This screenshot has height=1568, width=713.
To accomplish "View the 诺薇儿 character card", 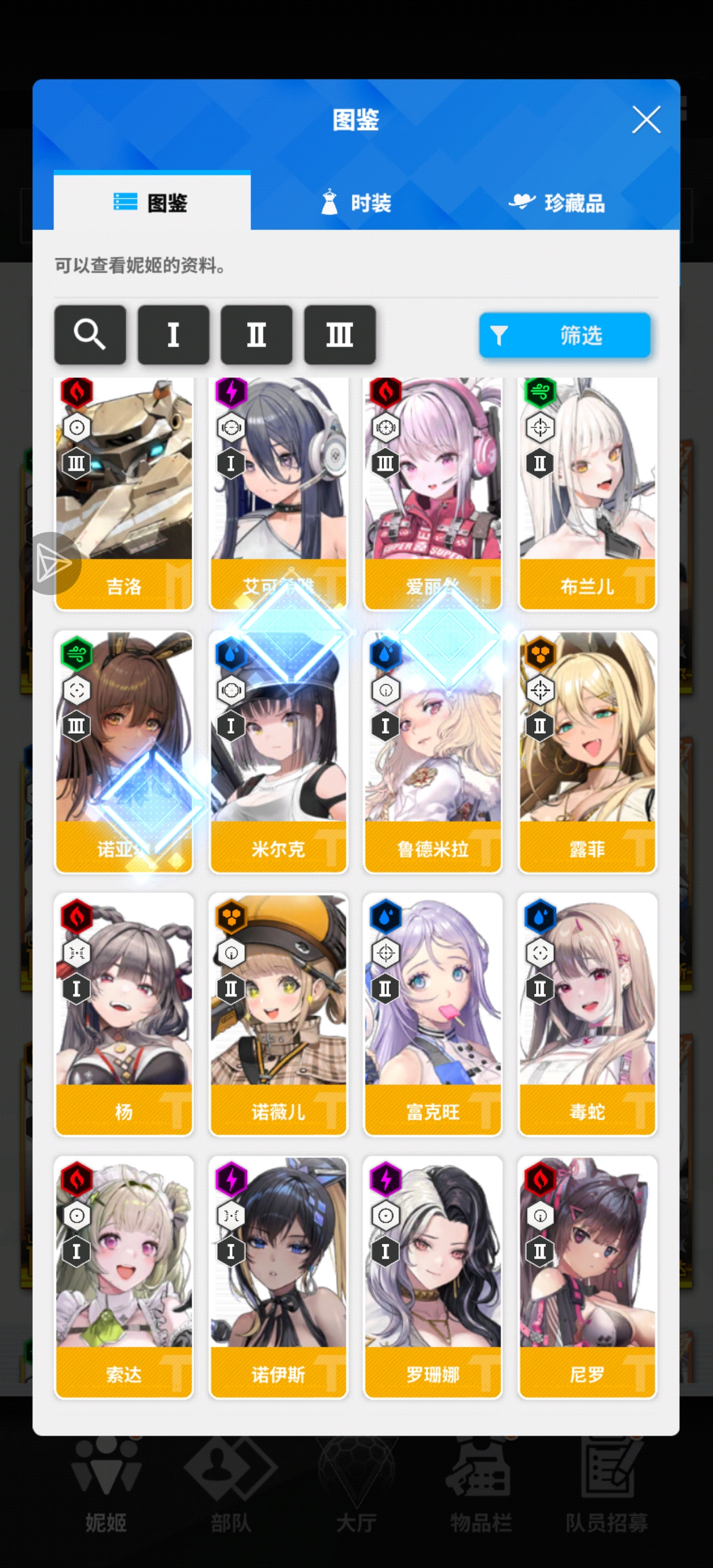I will tap(278, 1014).
